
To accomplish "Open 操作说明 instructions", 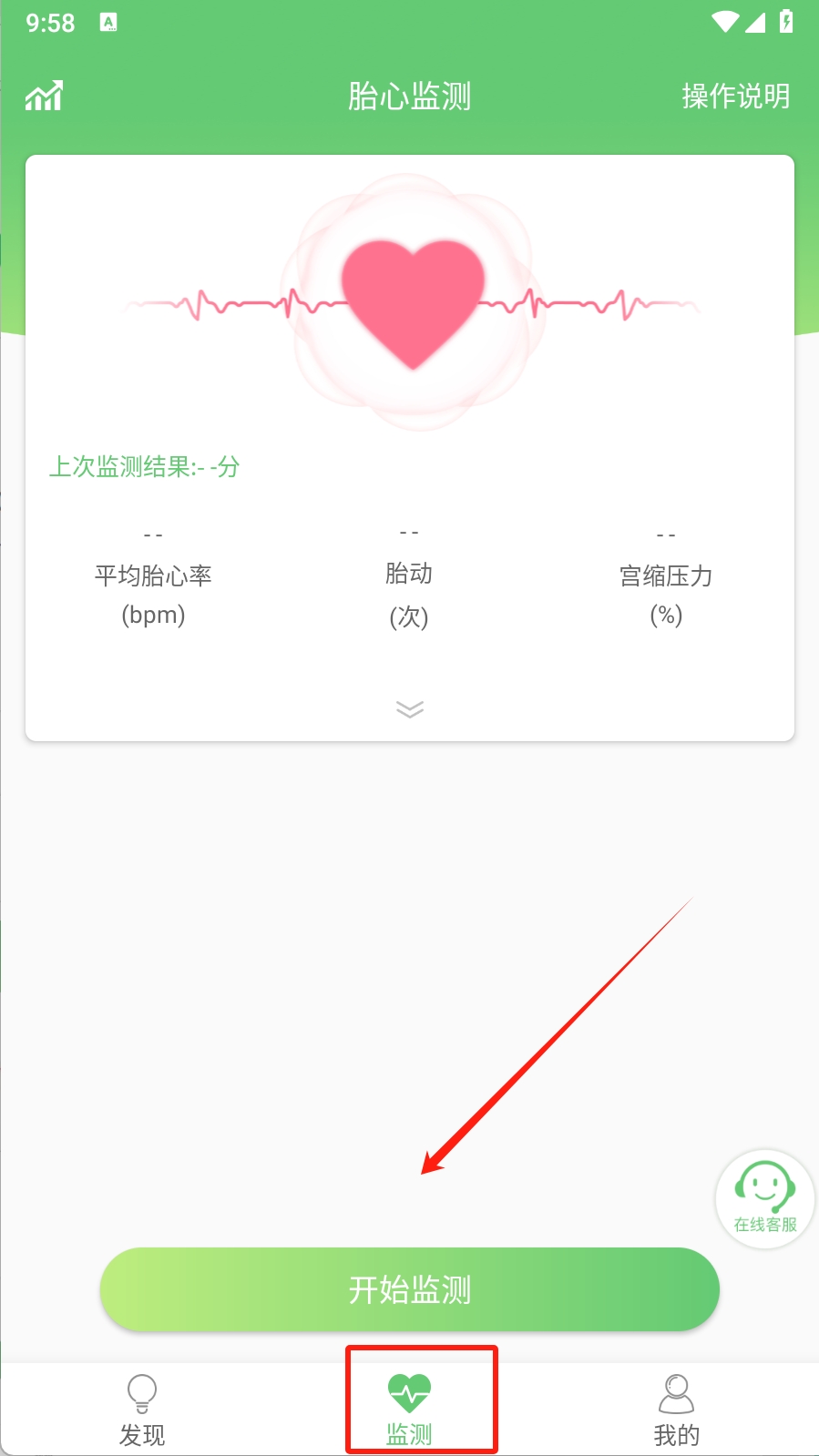I will (x=735, y=96).
